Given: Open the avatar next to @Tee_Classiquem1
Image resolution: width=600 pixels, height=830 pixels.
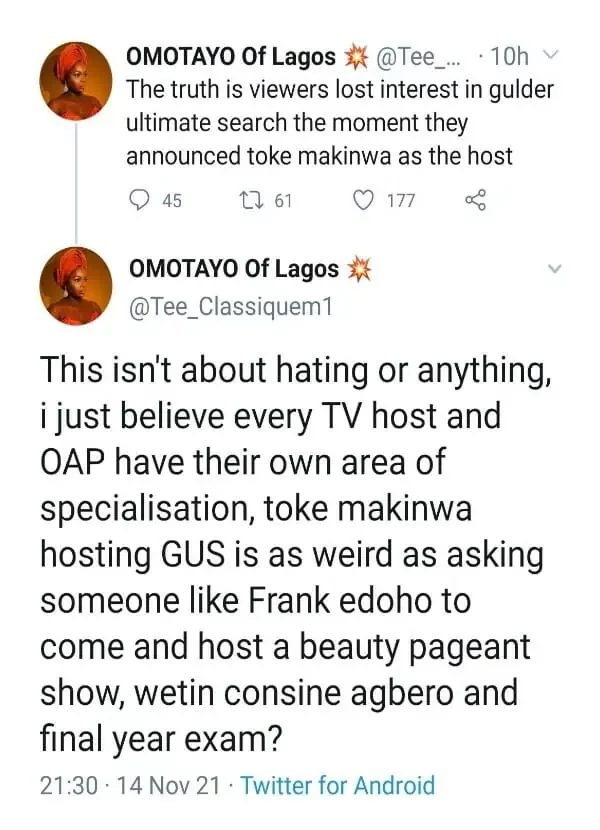Looking at the screenshot, I should tap(75, 285).
